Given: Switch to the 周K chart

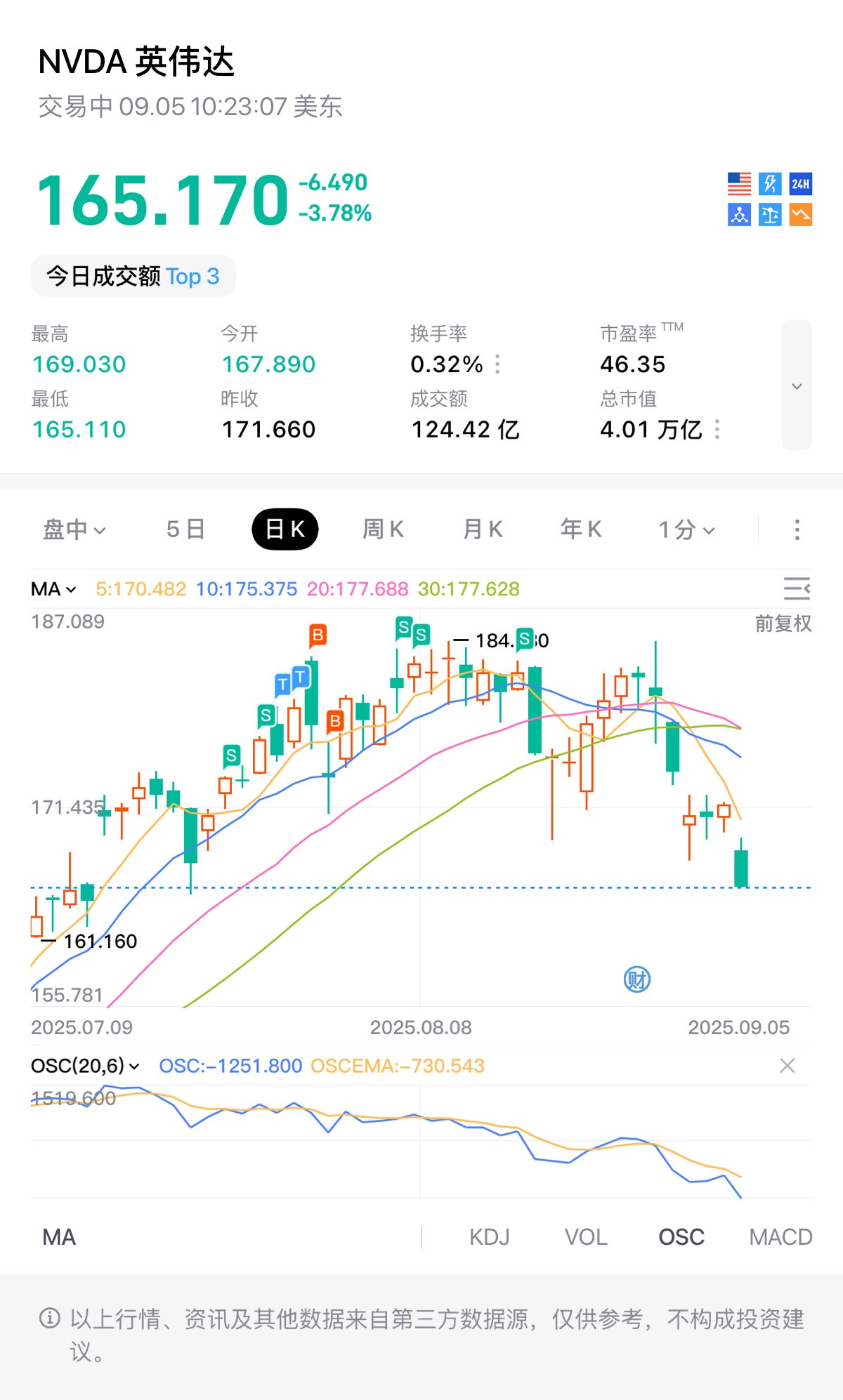Looking at the screenshot, I should pyautogui.click(x=383, y=529).
